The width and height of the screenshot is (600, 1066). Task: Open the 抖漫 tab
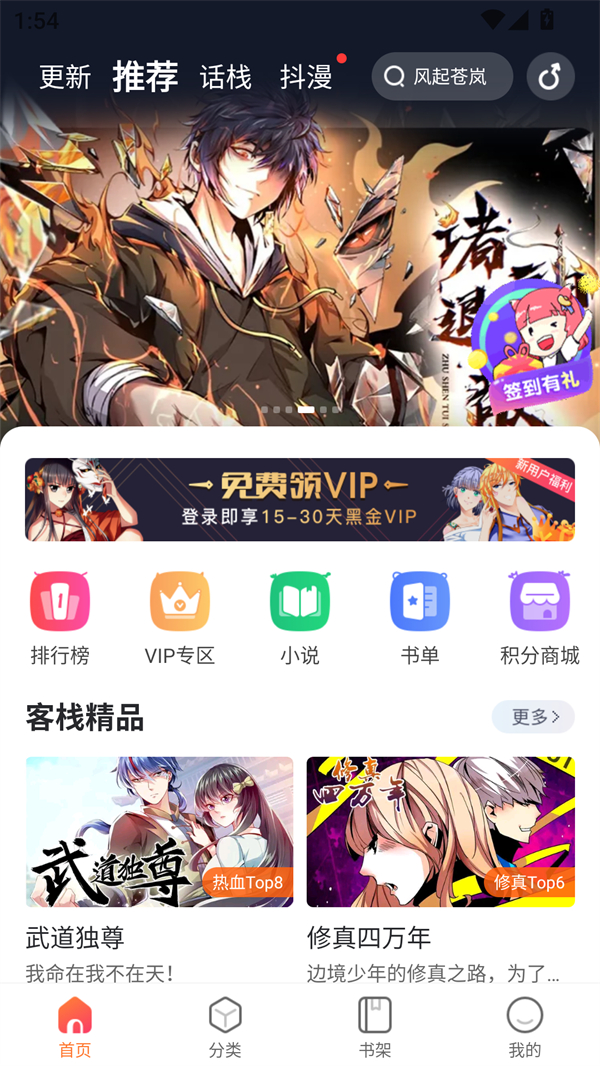(306, 77)
